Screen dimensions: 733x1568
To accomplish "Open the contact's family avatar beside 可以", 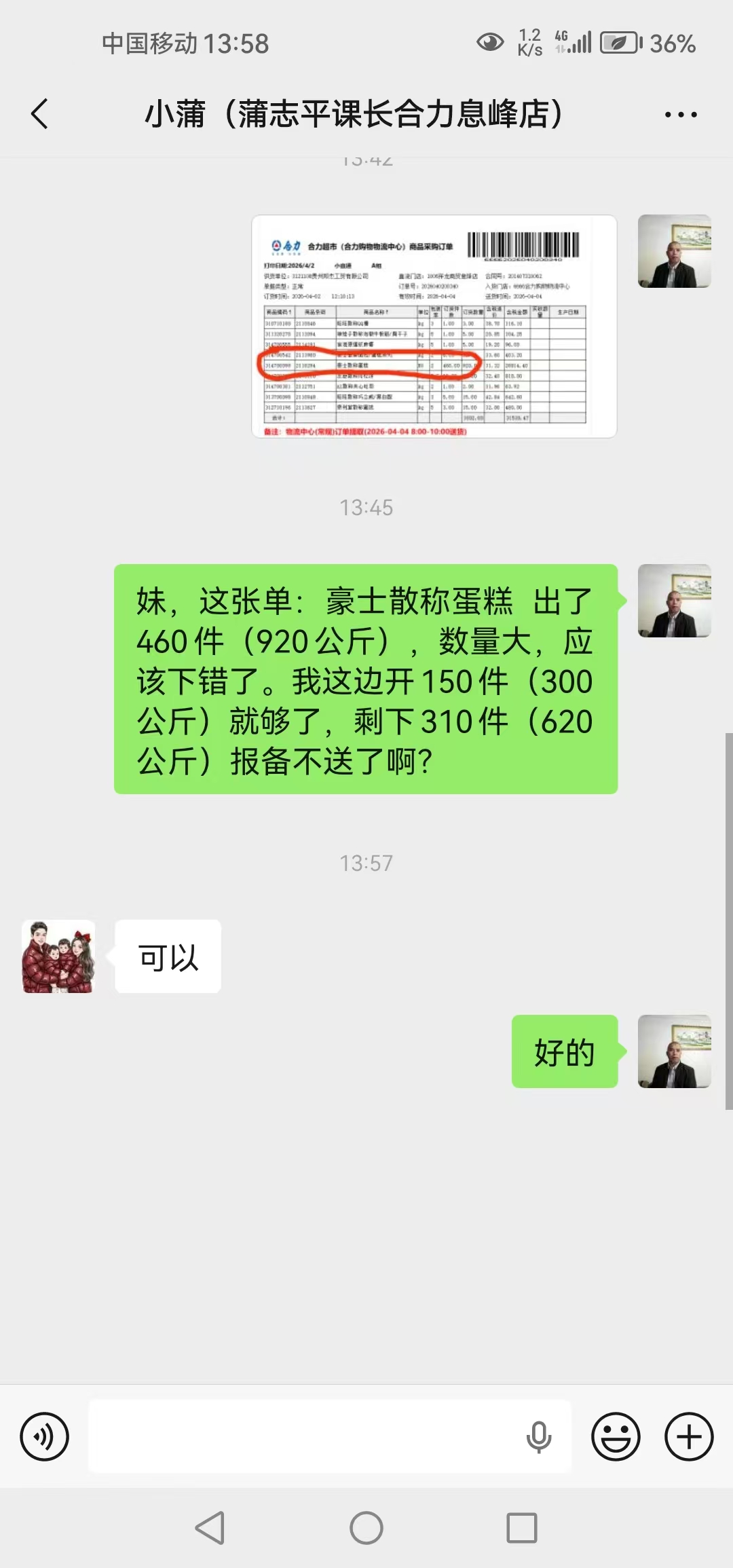I will coord(58,956).
